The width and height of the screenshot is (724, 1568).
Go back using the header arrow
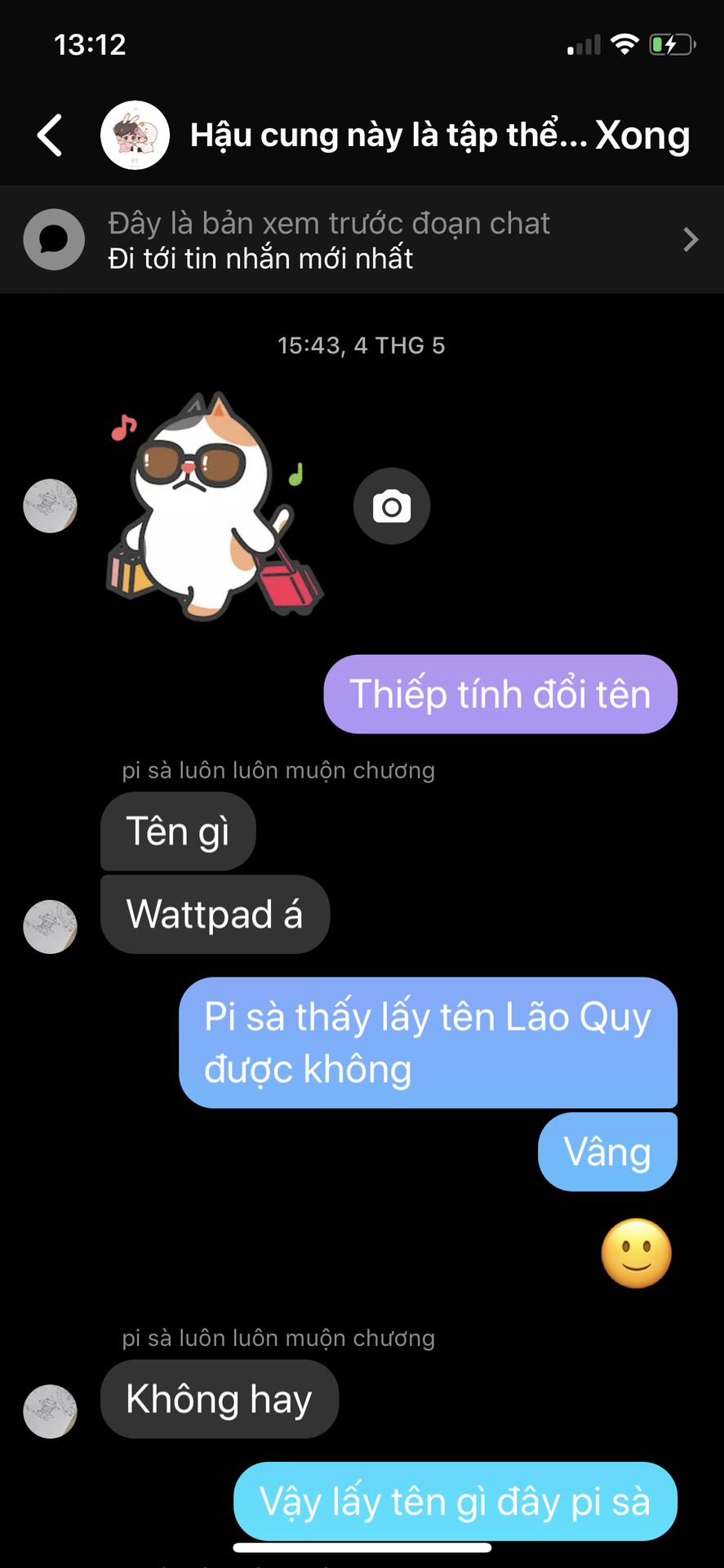[50, 136]
